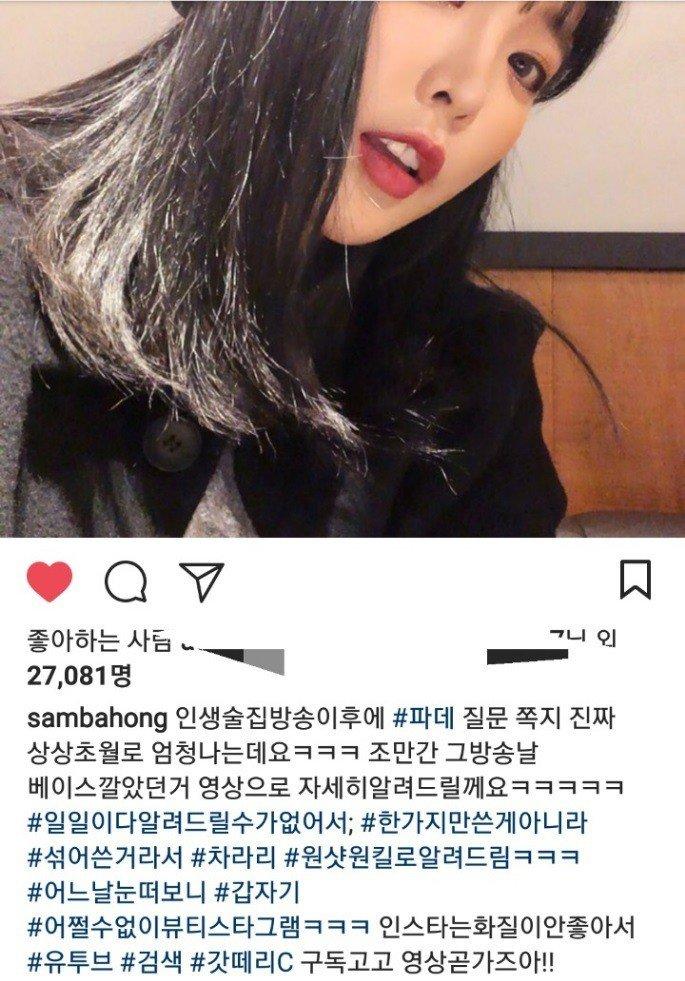Share the post via paper plane icon
Image resolution: width=685 pixels, height=981 pixels.
coord(203,579)
